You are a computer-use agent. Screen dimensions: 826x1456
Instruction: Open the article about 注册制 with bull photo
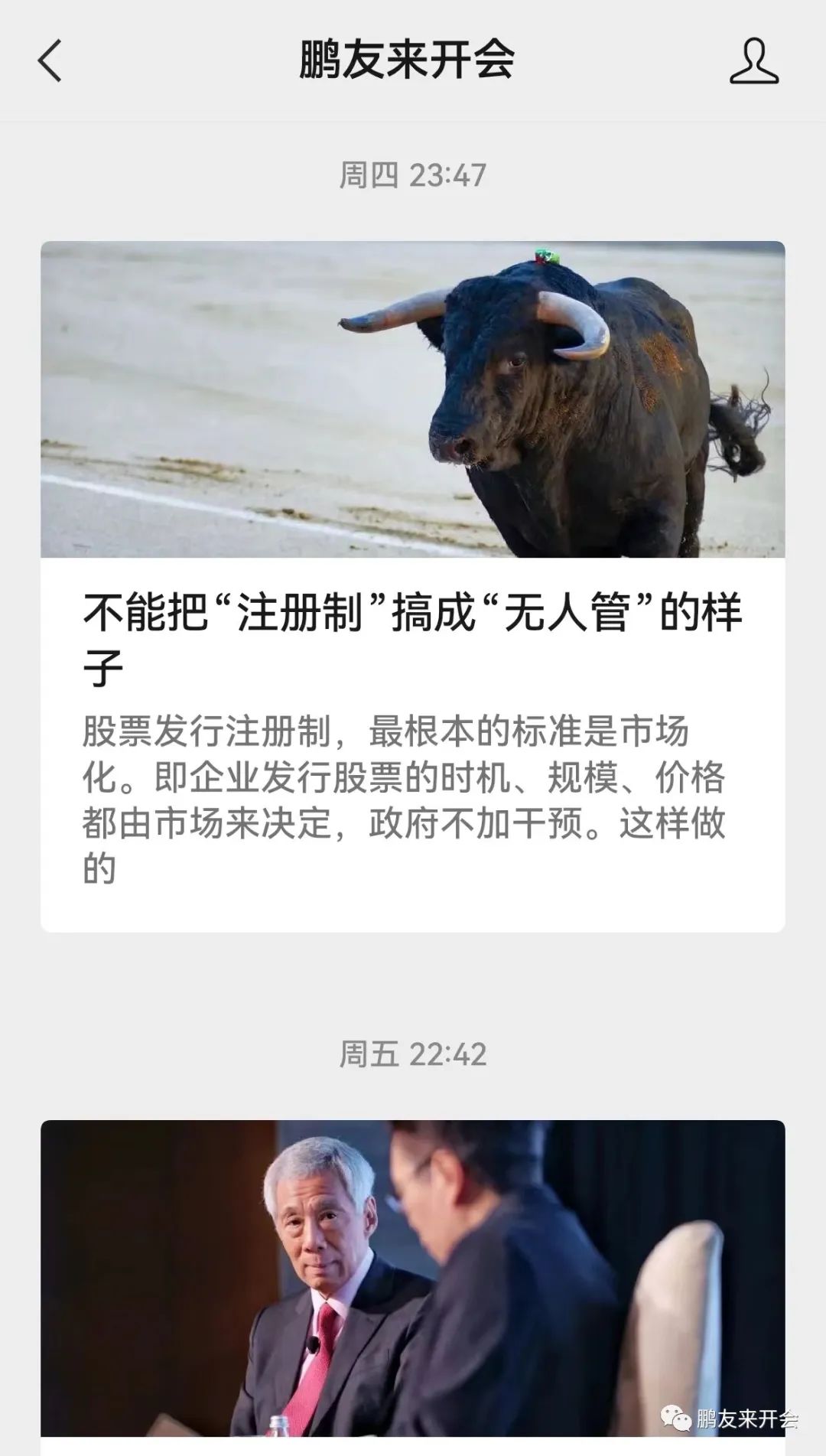click(413, 586)
